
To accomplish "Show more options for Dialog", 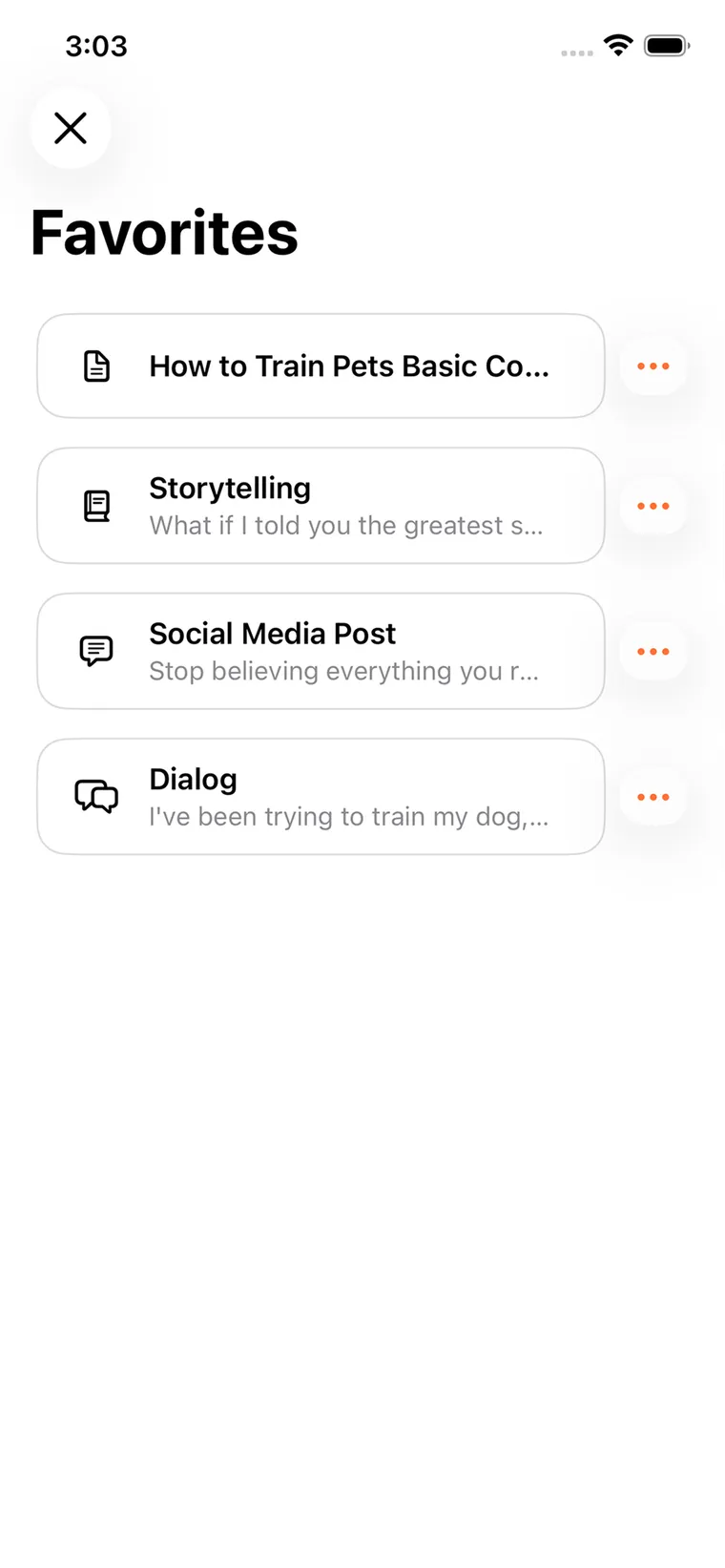I will (x=653, y=797).
